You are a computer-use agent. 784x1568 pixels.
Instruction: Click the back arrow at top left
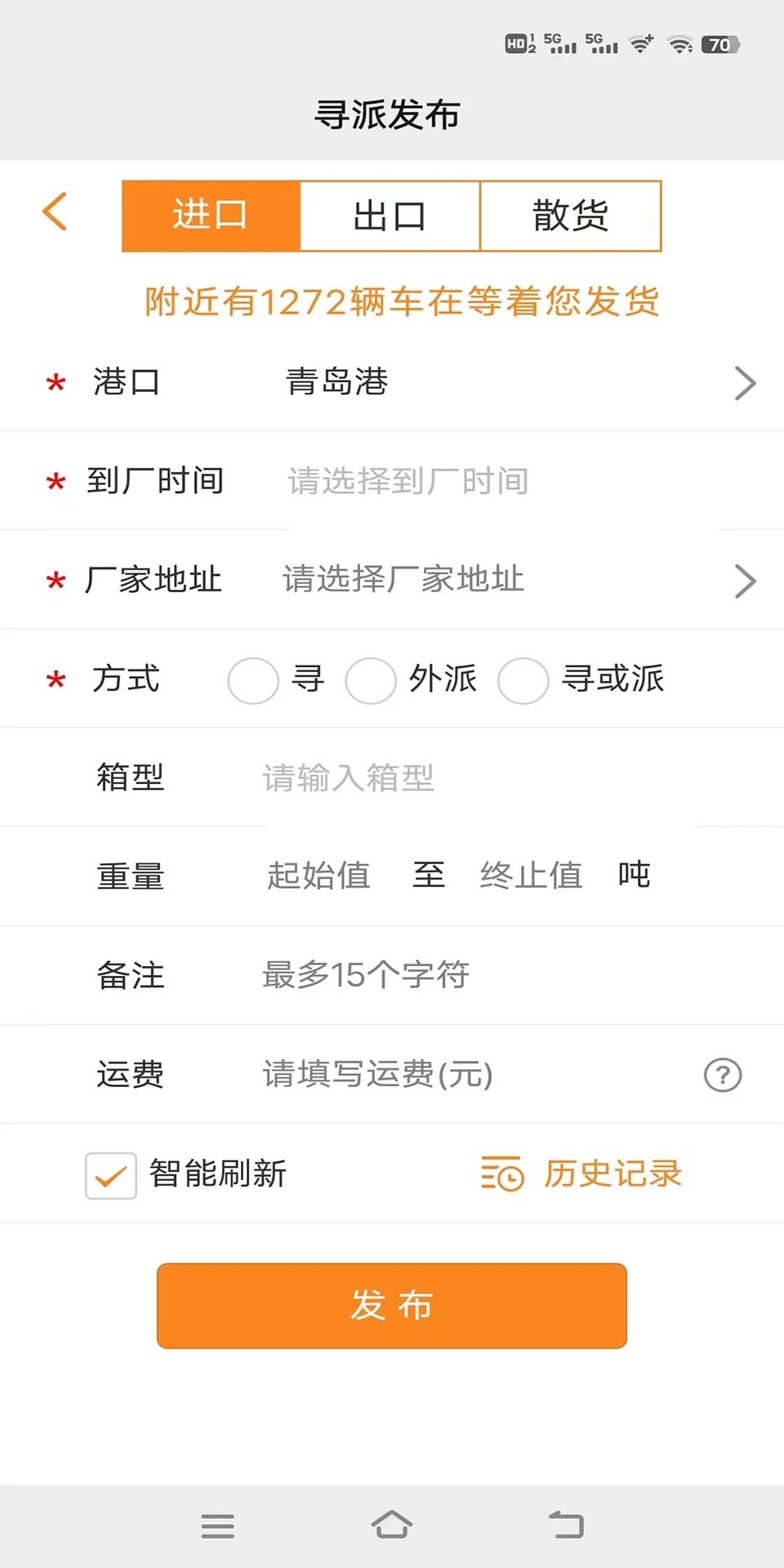54,212
